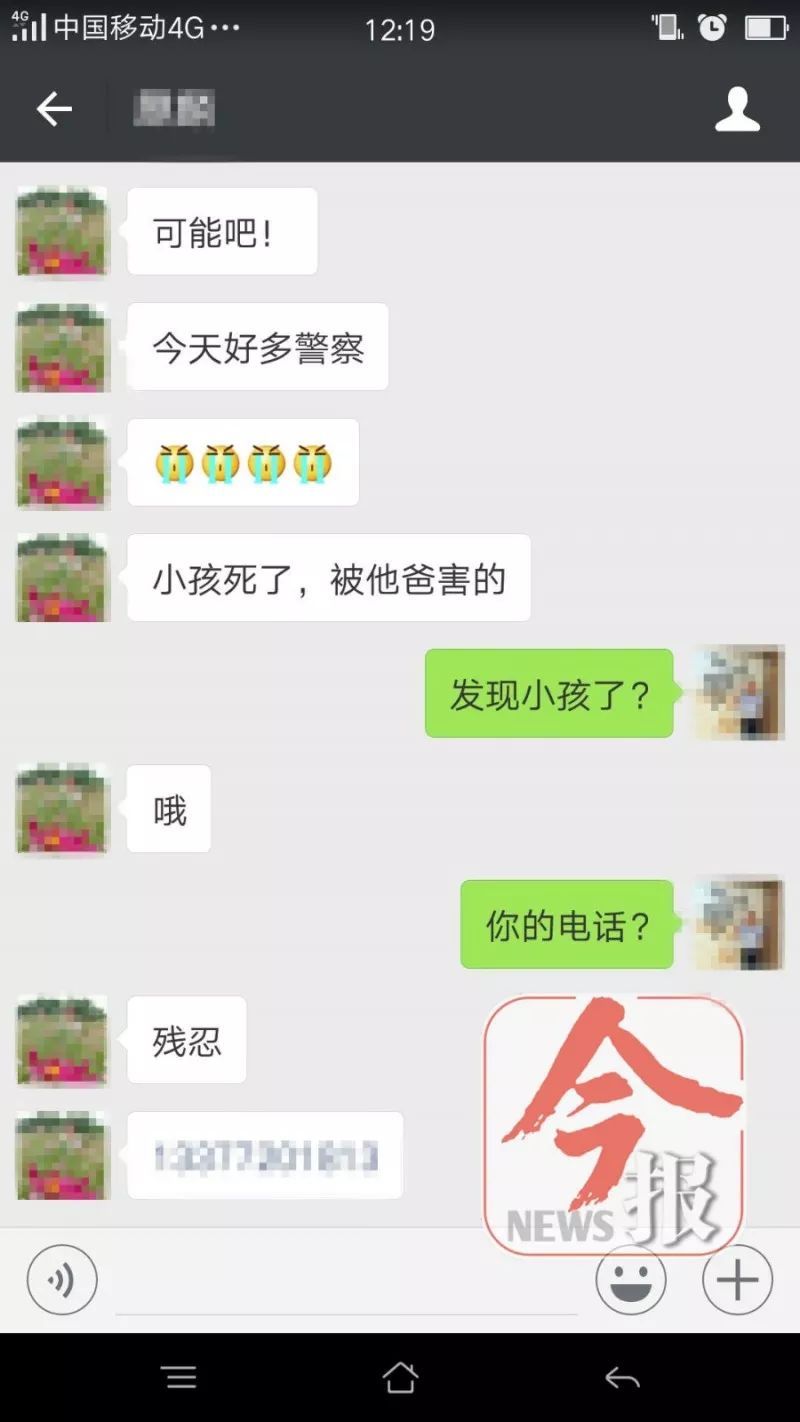Go back with the top-left arrow
The height and width of the screenshot is (1422, 800).
[x=54, y=109]
